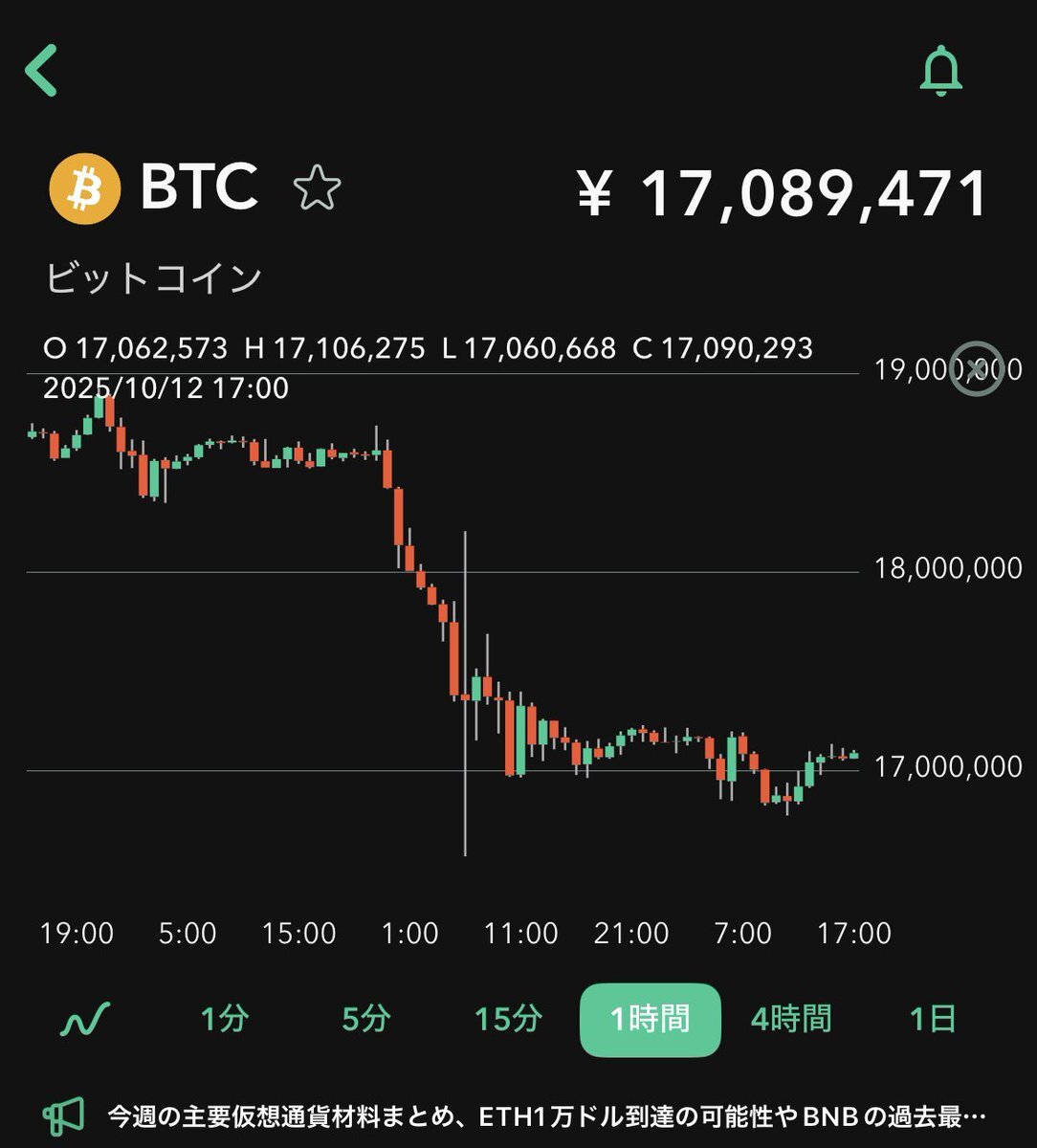The width and height of the screenshot is (1037, 1148).
Task: Go back with the green arrow
Action: (x=41, y=70)
